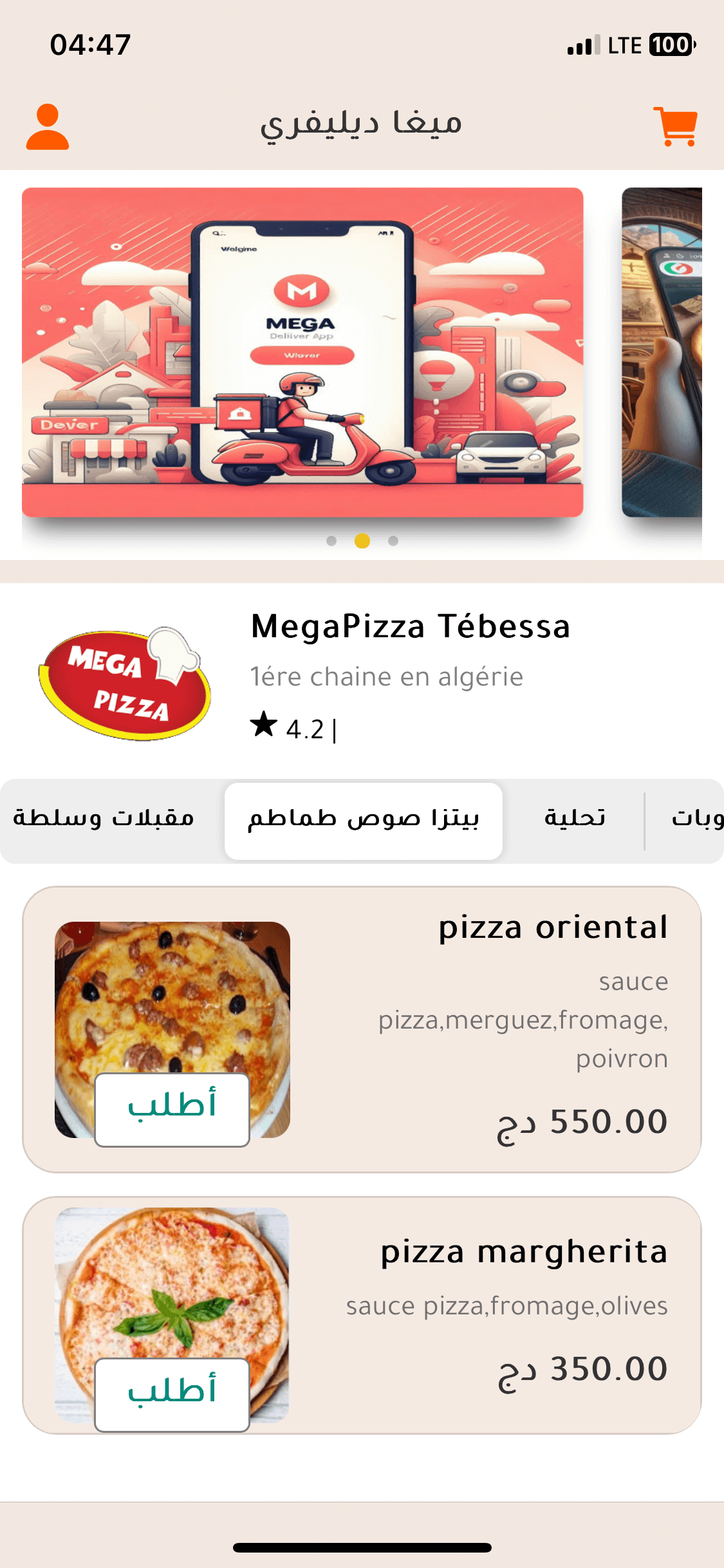This screenshot has height=1568, width=724.
Task: Open the shopping cart icon
Action: [x=674, y=126]
